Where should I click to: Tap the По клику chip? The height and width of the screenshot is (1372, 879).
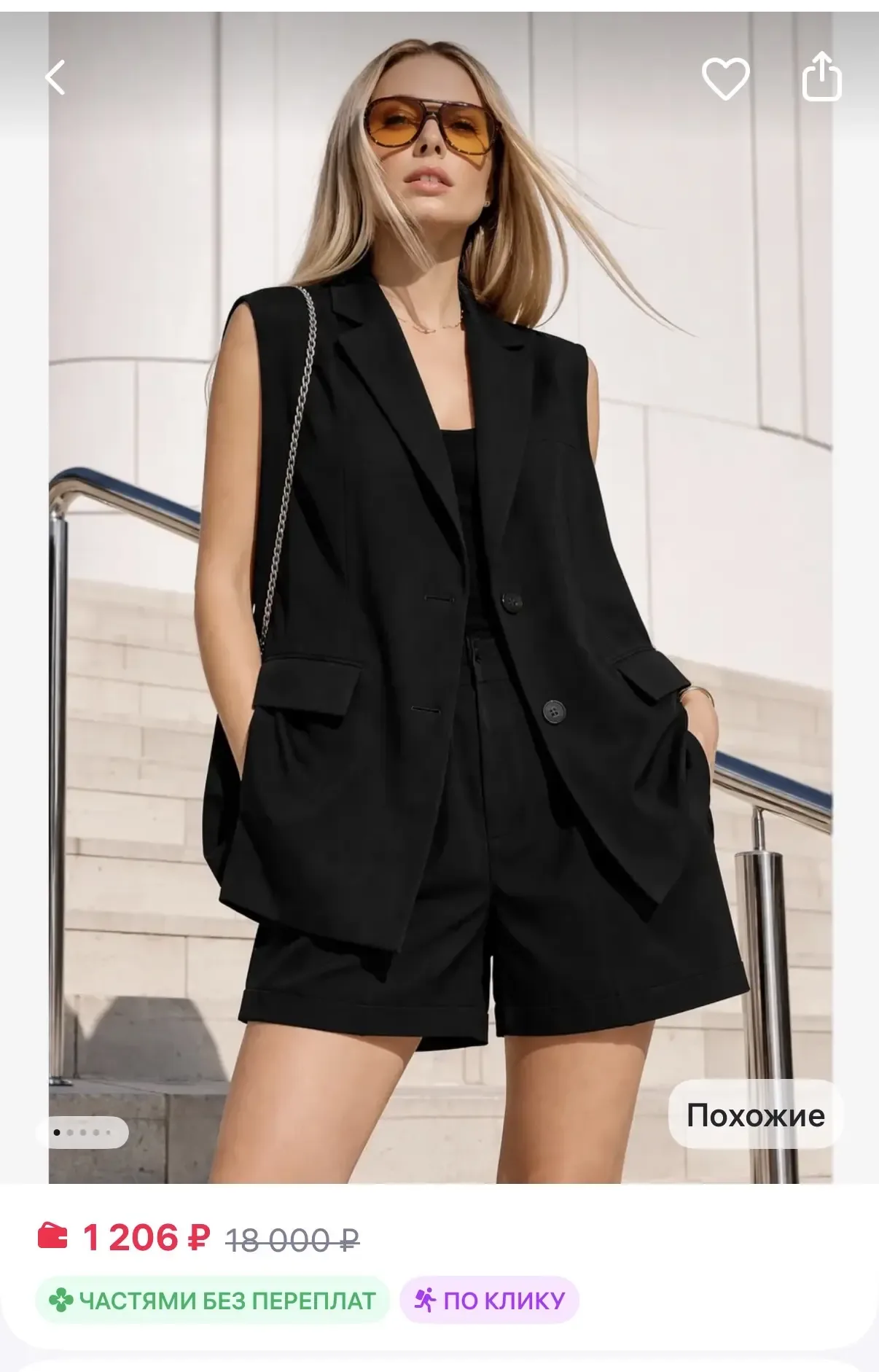point(489,1301)
